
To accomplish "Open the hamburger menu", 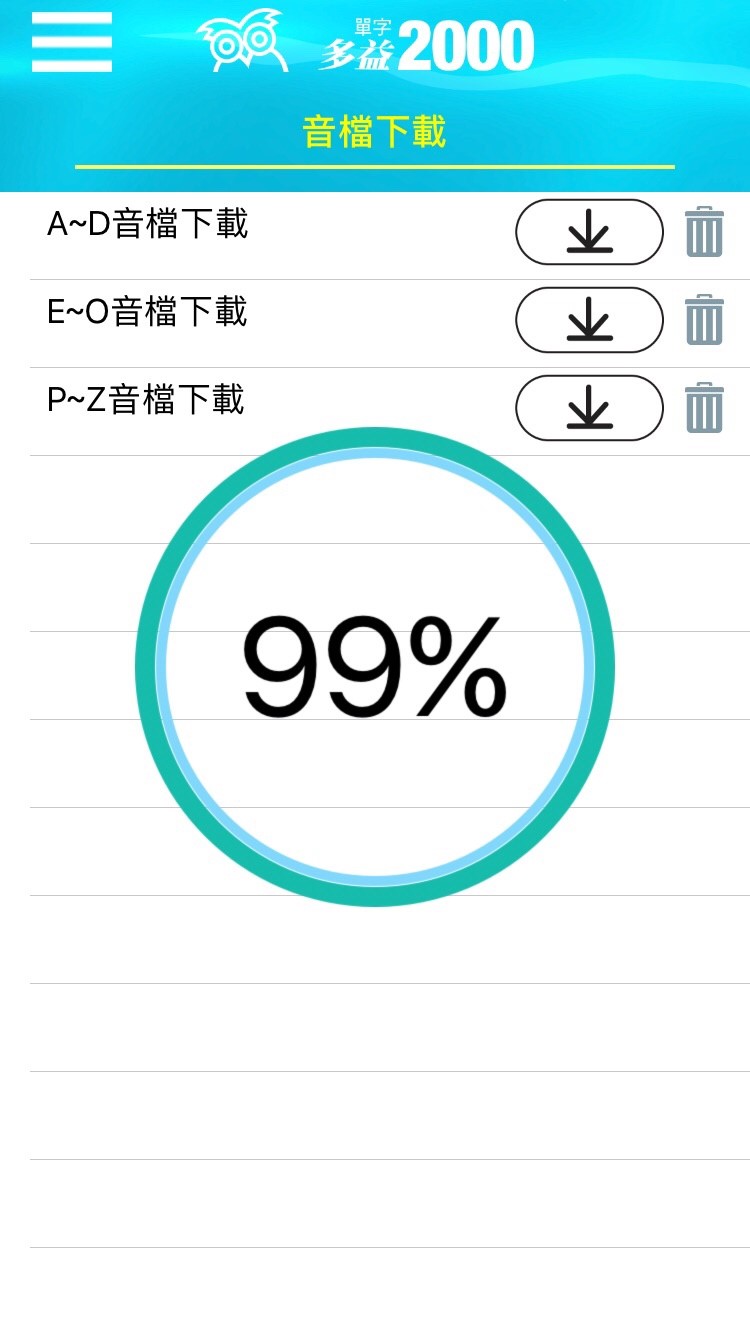I will pos(72,42).
